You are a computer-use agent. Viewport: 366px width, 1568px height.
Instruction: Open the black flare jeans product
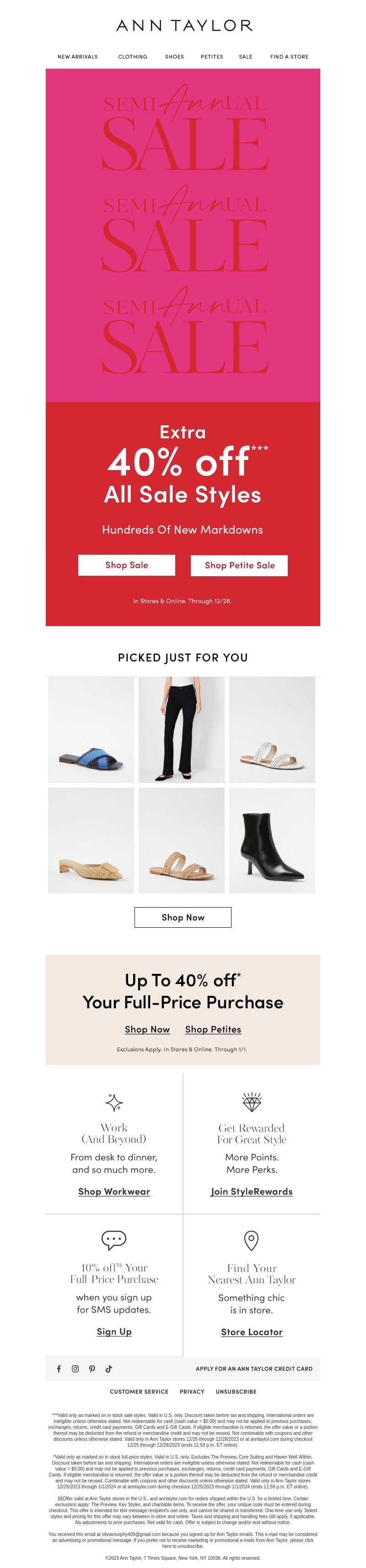[x=181, y=729]
